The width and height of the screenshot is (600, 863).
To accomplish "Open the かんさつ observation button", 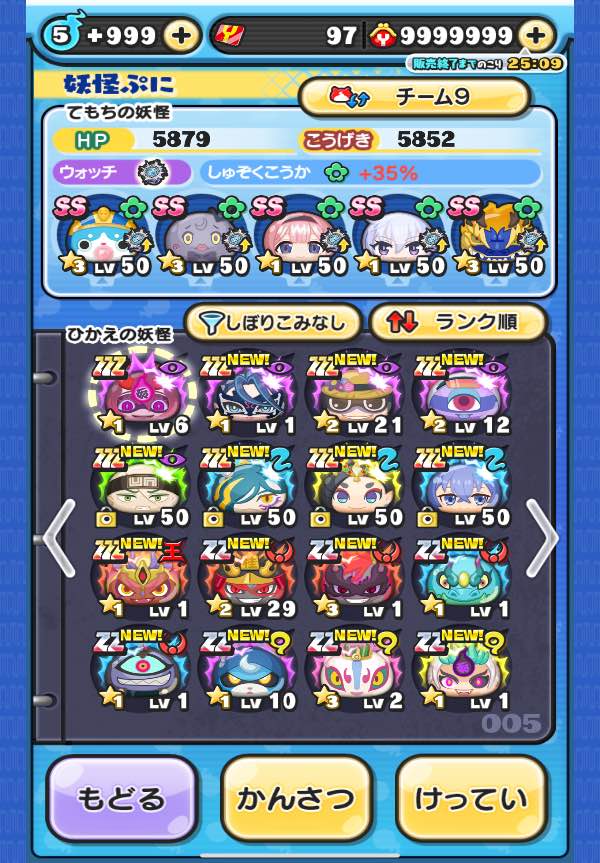I will pos(296,798).
